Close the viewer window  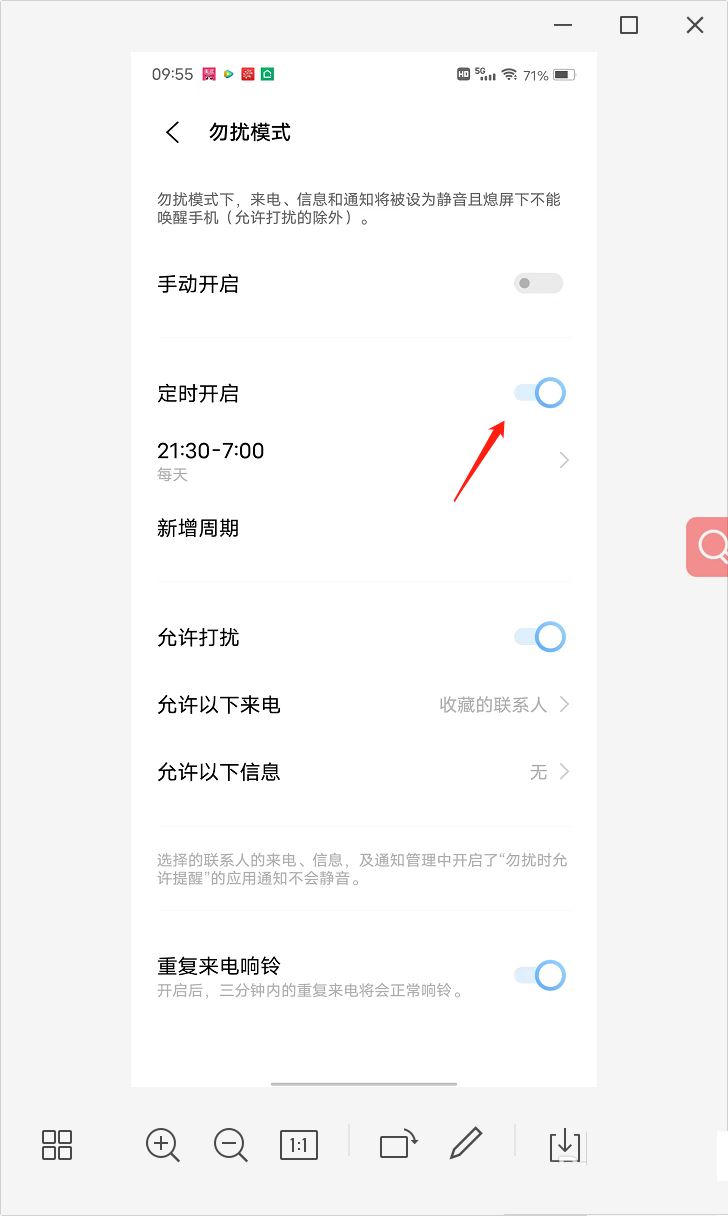tap(695, 26)
